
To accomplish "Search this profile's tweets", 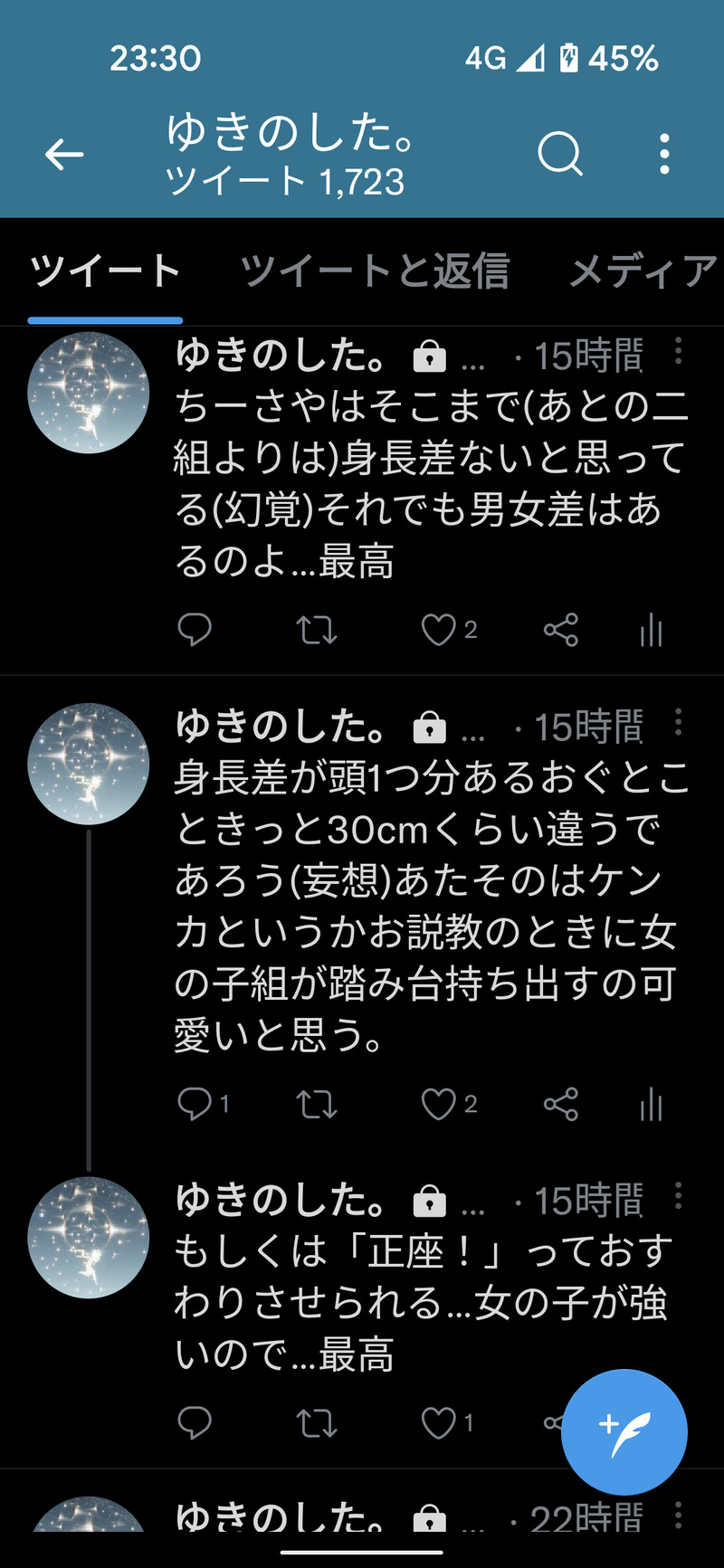I will click(x=560, y=154).
